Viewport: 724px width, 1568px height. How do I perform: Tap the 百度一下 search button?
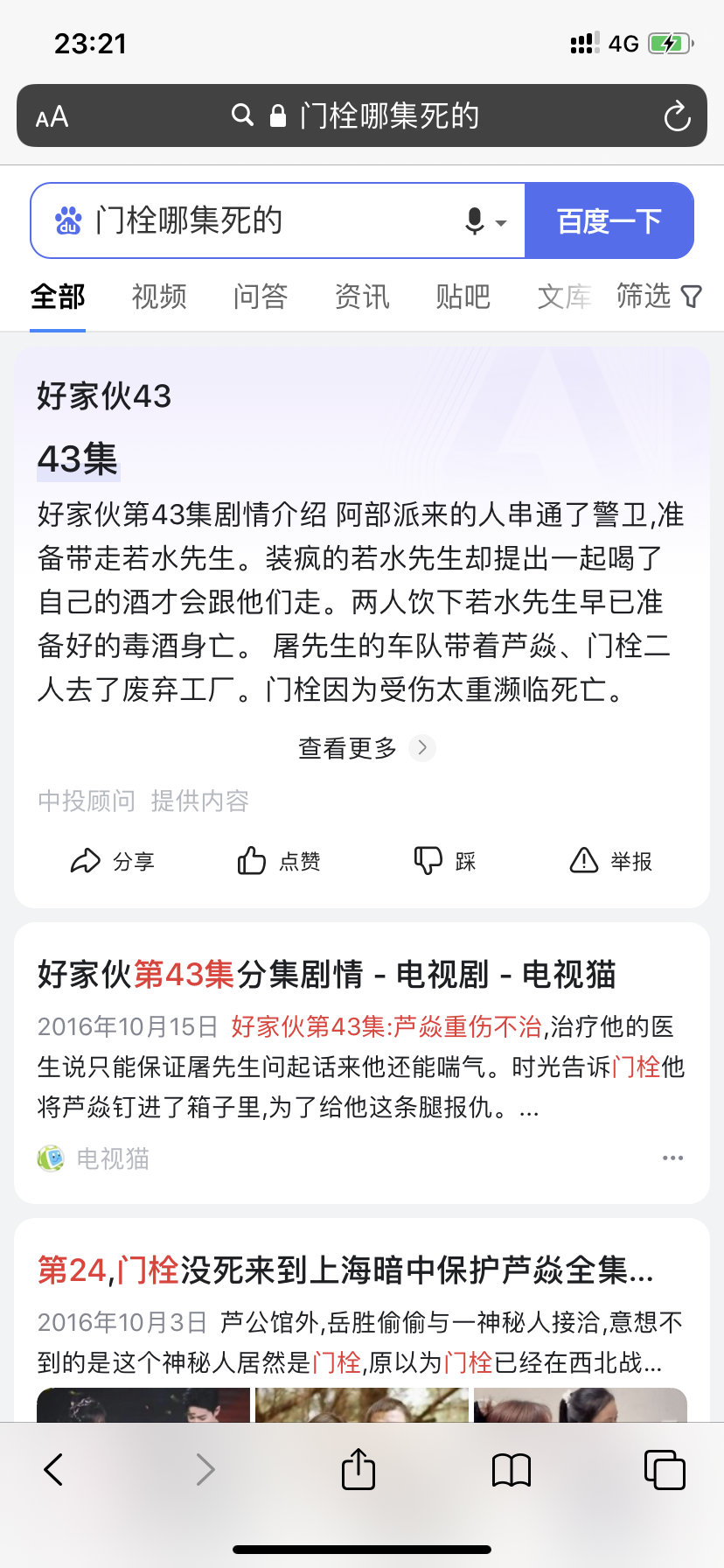click(609, 220)
